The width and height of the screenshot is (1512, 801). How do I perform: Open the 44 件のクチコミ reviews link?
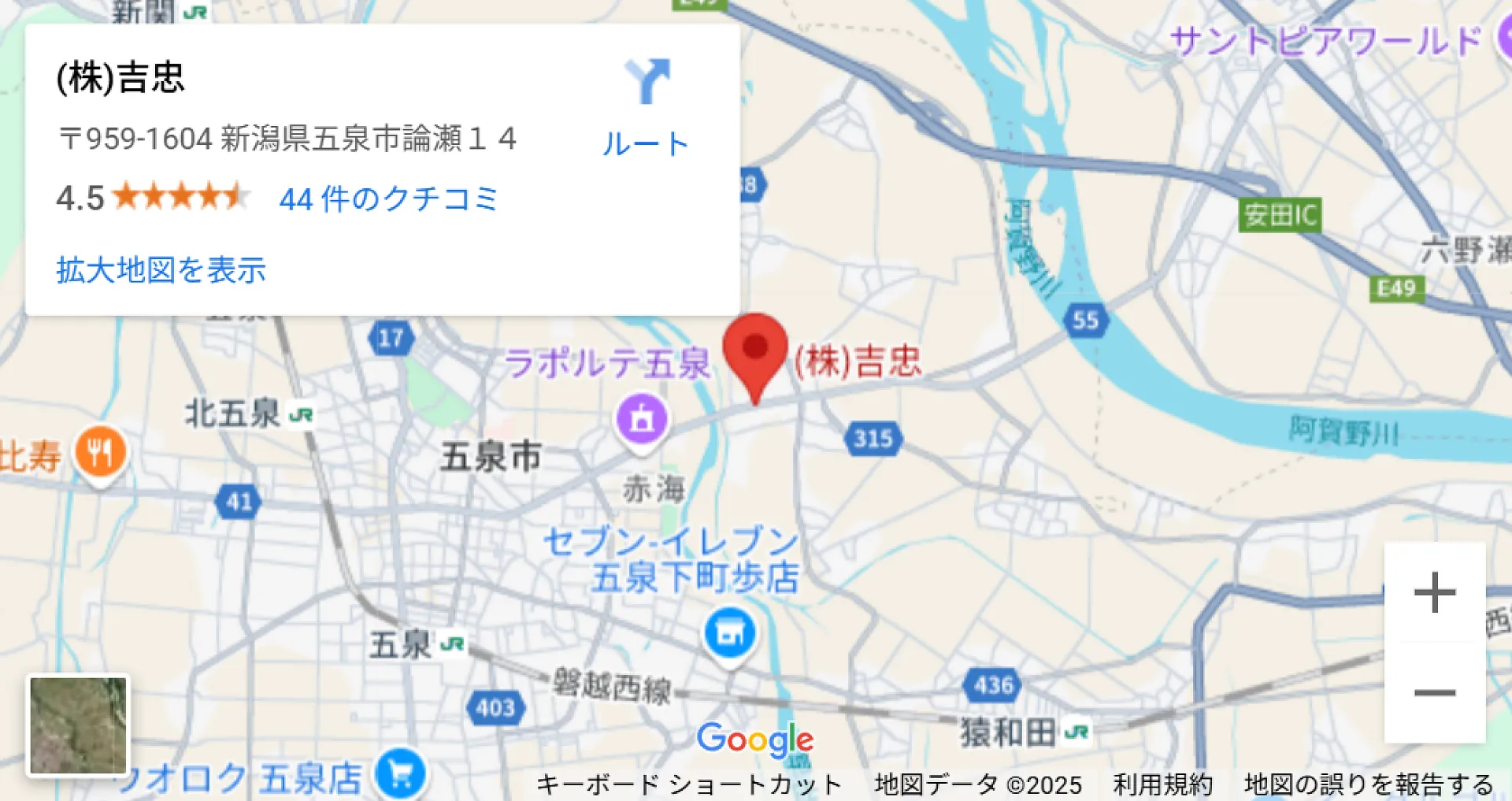[388, 198]
